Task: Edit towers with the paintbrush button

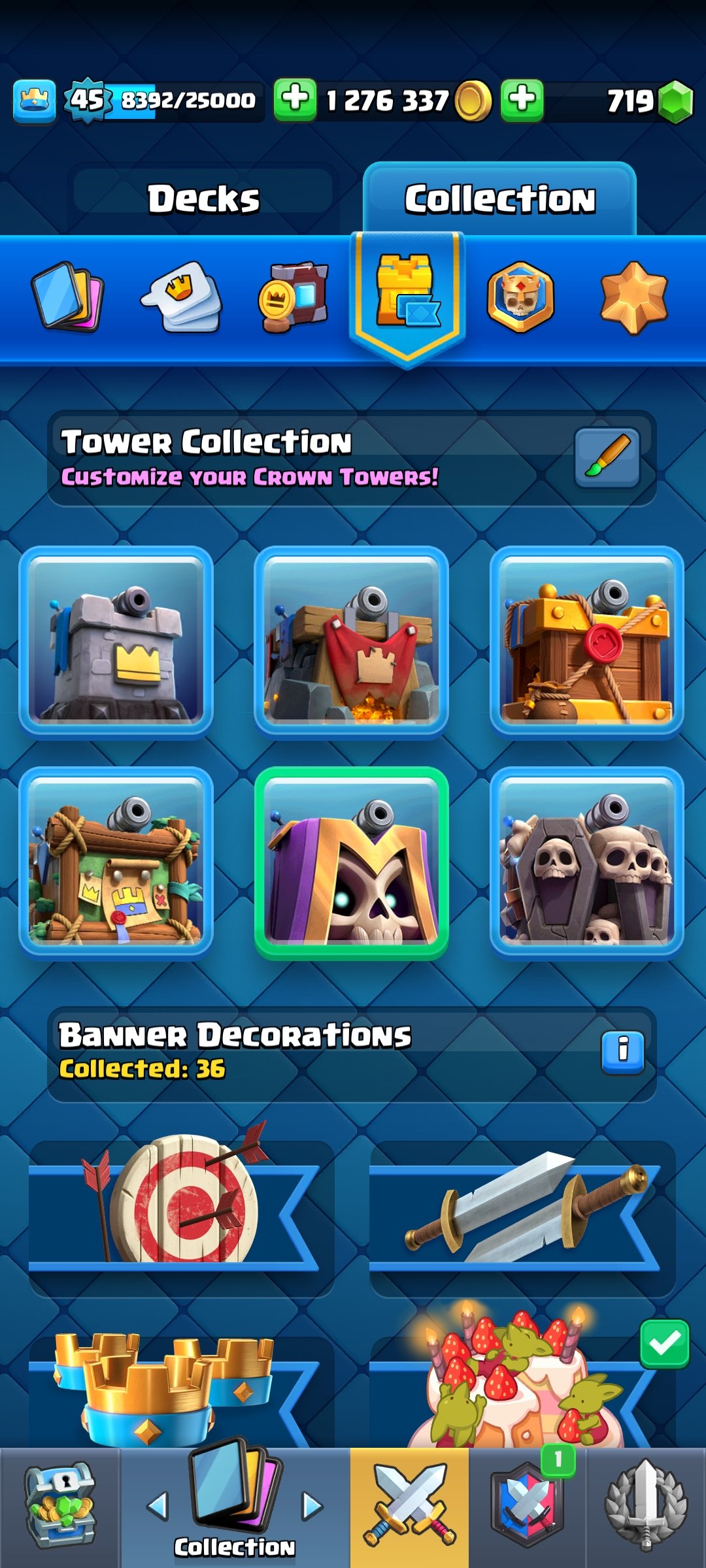Action: [x=607, y=457]
